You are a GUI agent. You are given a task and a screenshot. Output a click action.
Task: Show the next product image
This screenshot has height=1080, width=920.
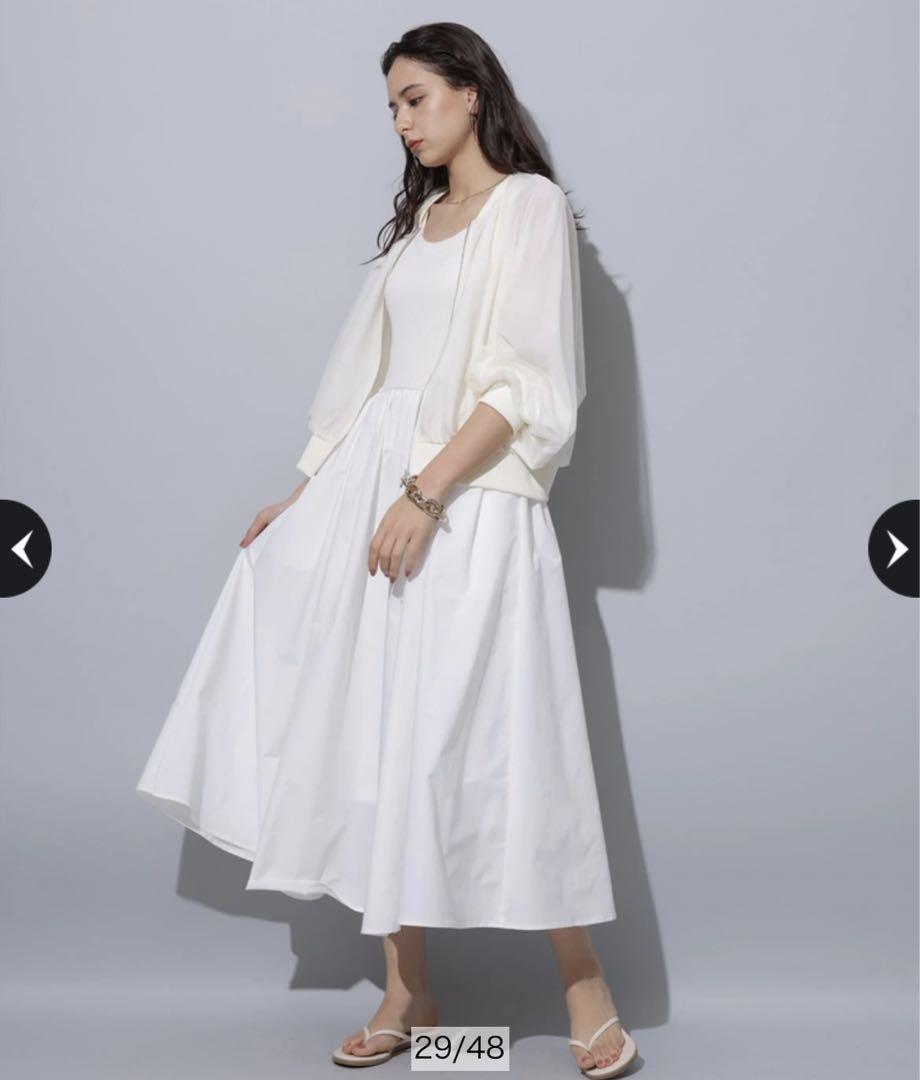click(x=896, y=548)
